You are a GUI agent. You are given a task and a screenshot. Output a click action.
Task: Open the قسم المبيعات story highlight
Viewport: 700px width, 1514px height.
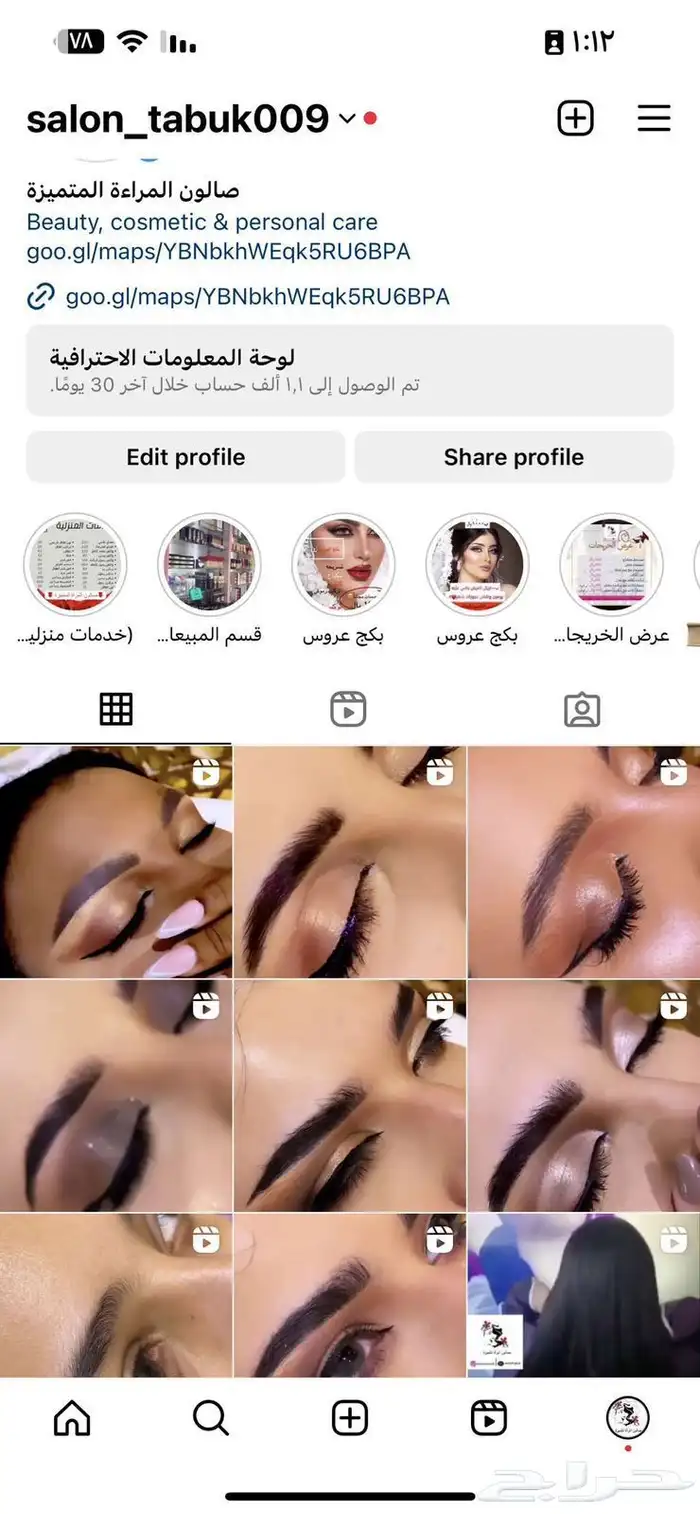coord(210,565)
